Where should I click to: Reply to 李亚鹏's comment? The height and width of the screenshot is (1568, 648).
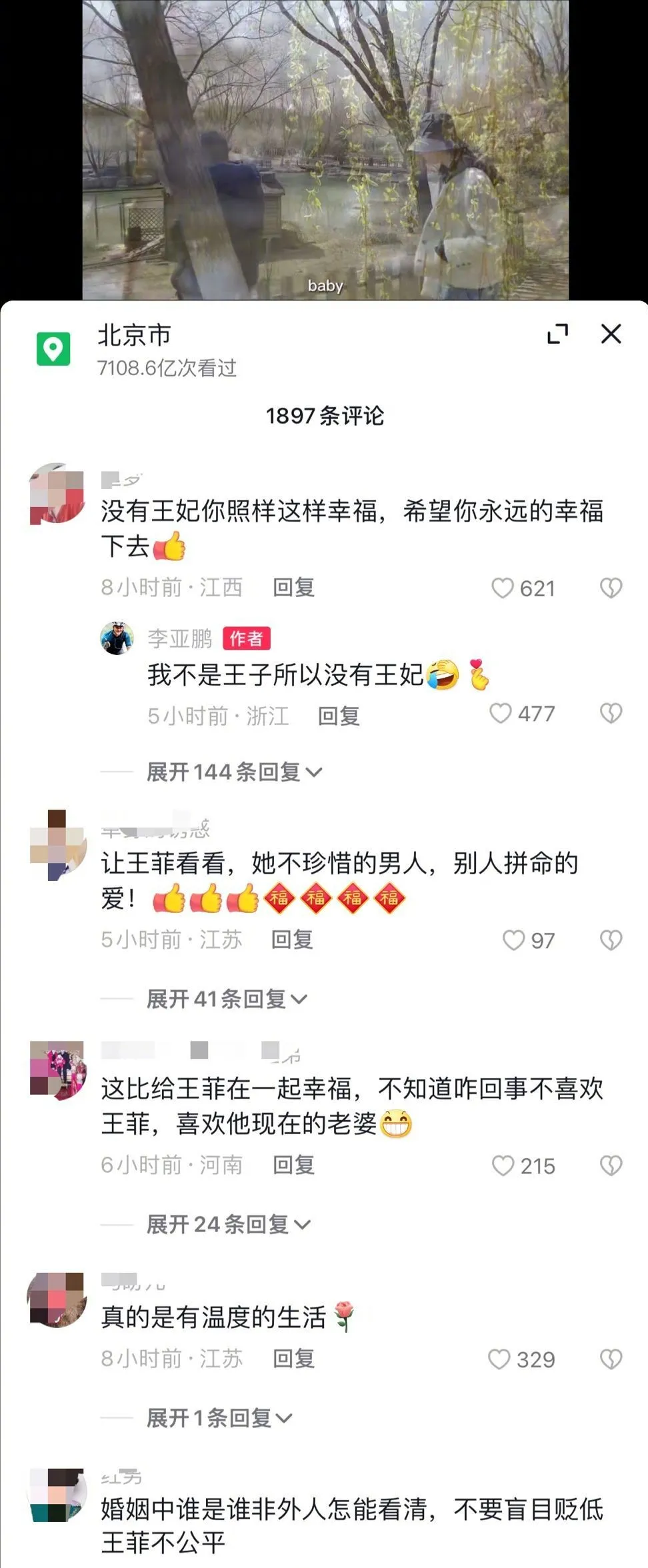click(338, 716)
